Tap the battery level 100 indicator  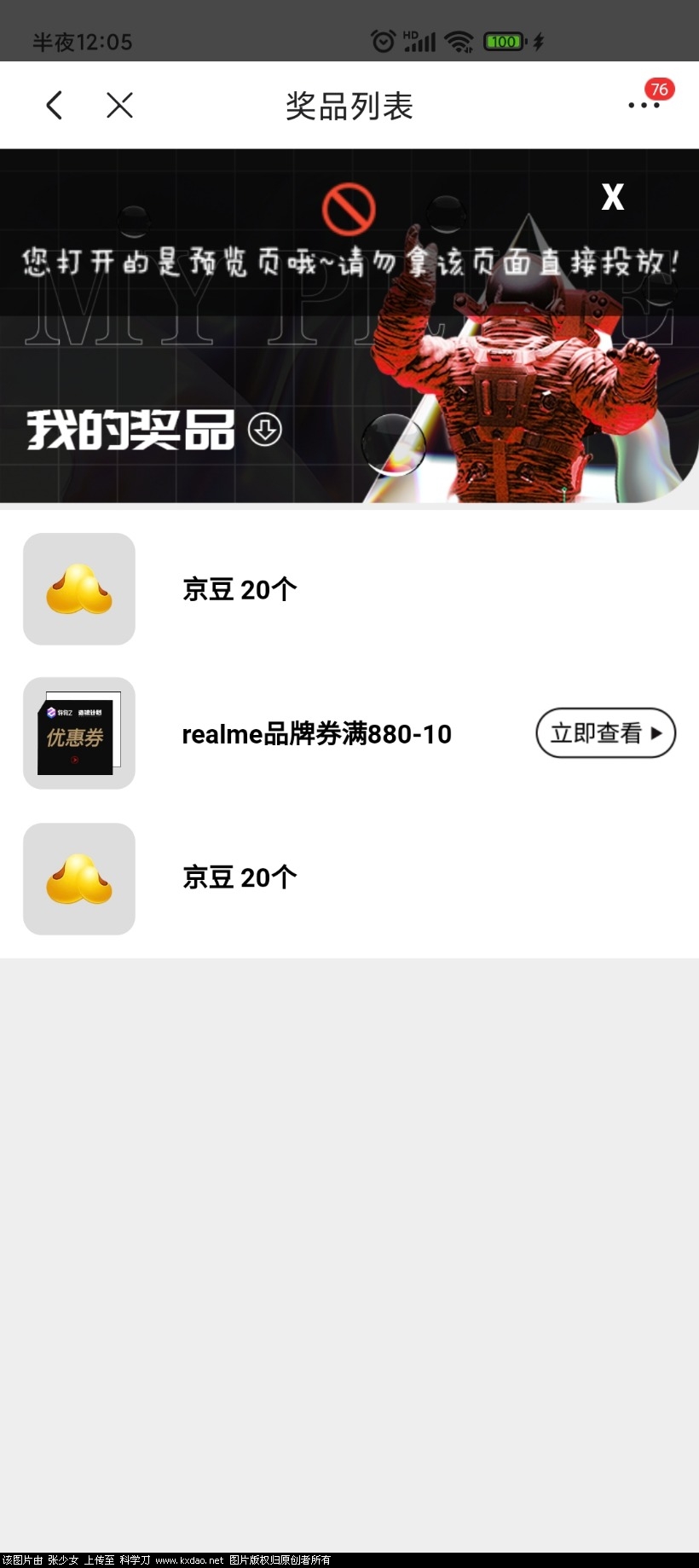click(505, 40)
